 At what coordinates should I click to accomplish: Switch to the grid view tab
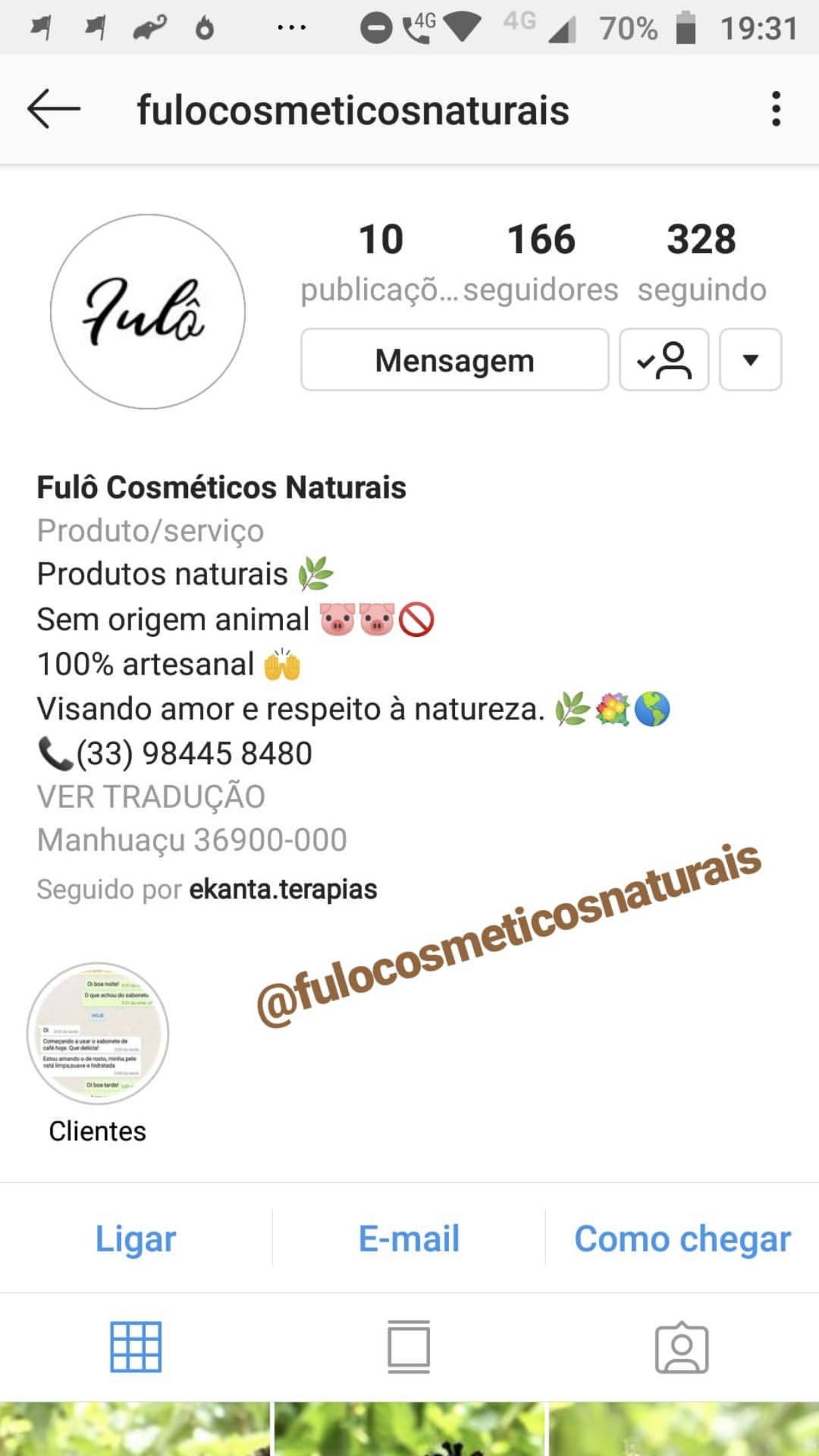(136, 1347)
